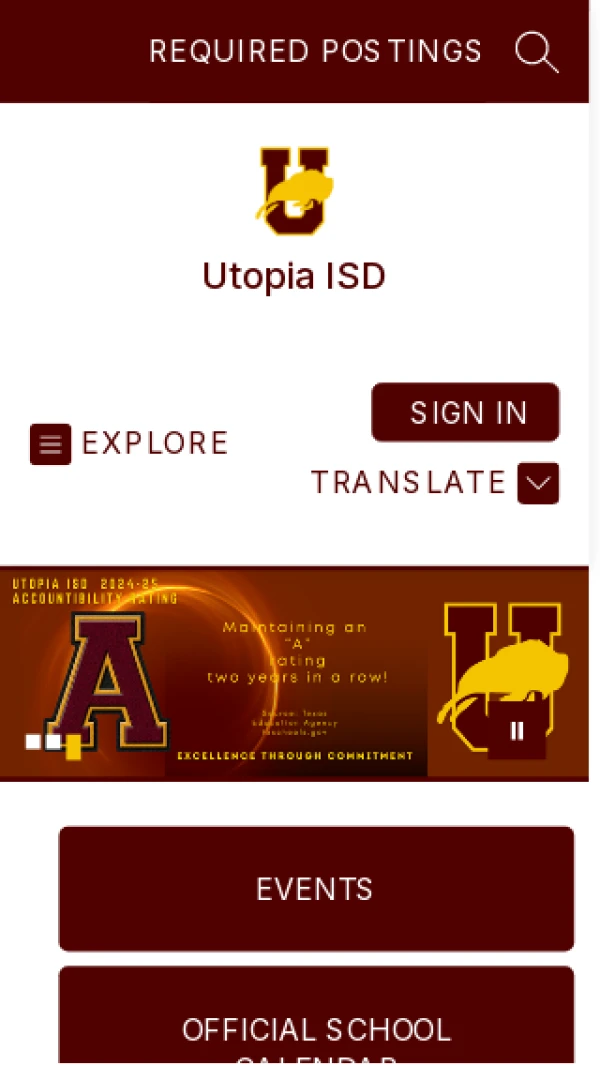The width and height of the screenshot is (600, 1065).
Task: Pause the banner slideshow
Action: pos(516,731)
